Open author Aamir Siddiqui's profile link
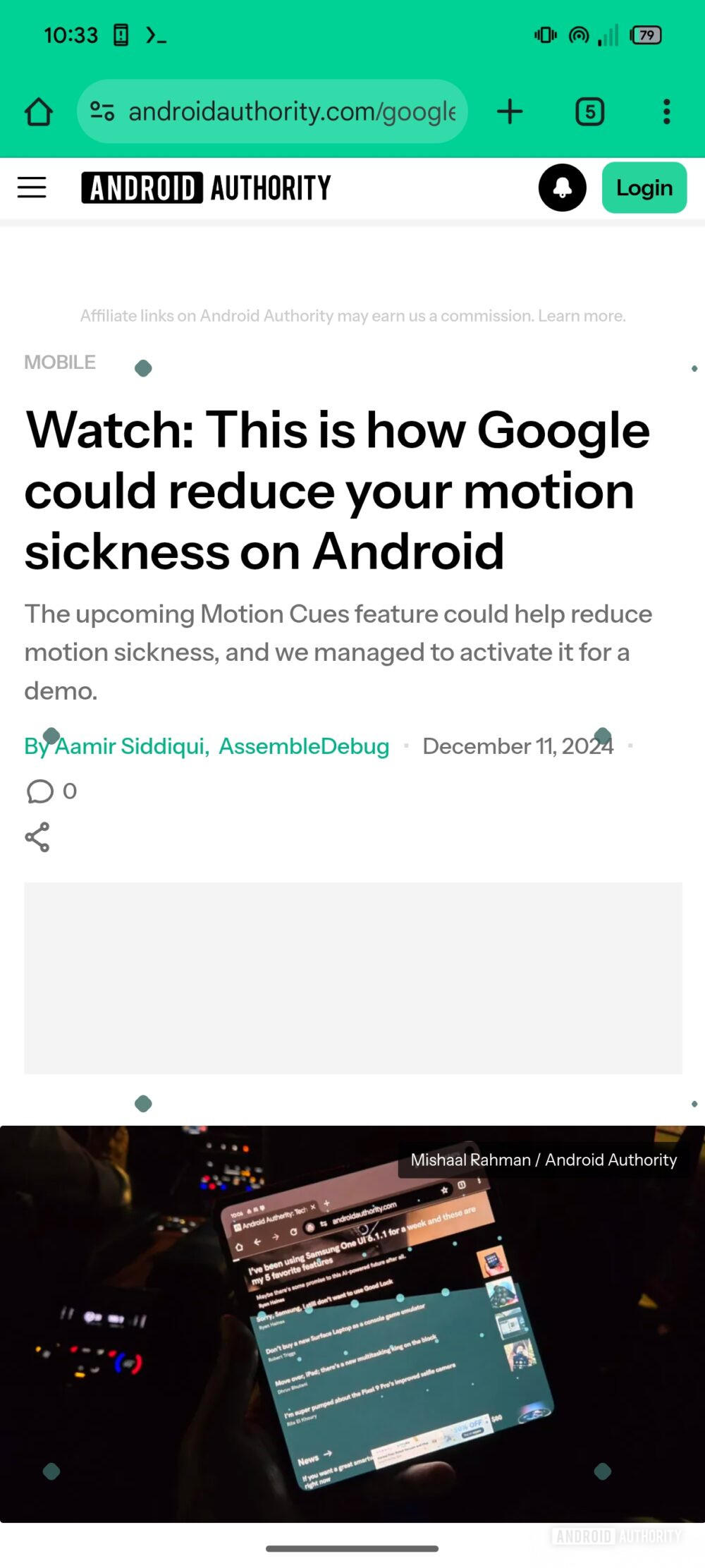 point(127,746)
